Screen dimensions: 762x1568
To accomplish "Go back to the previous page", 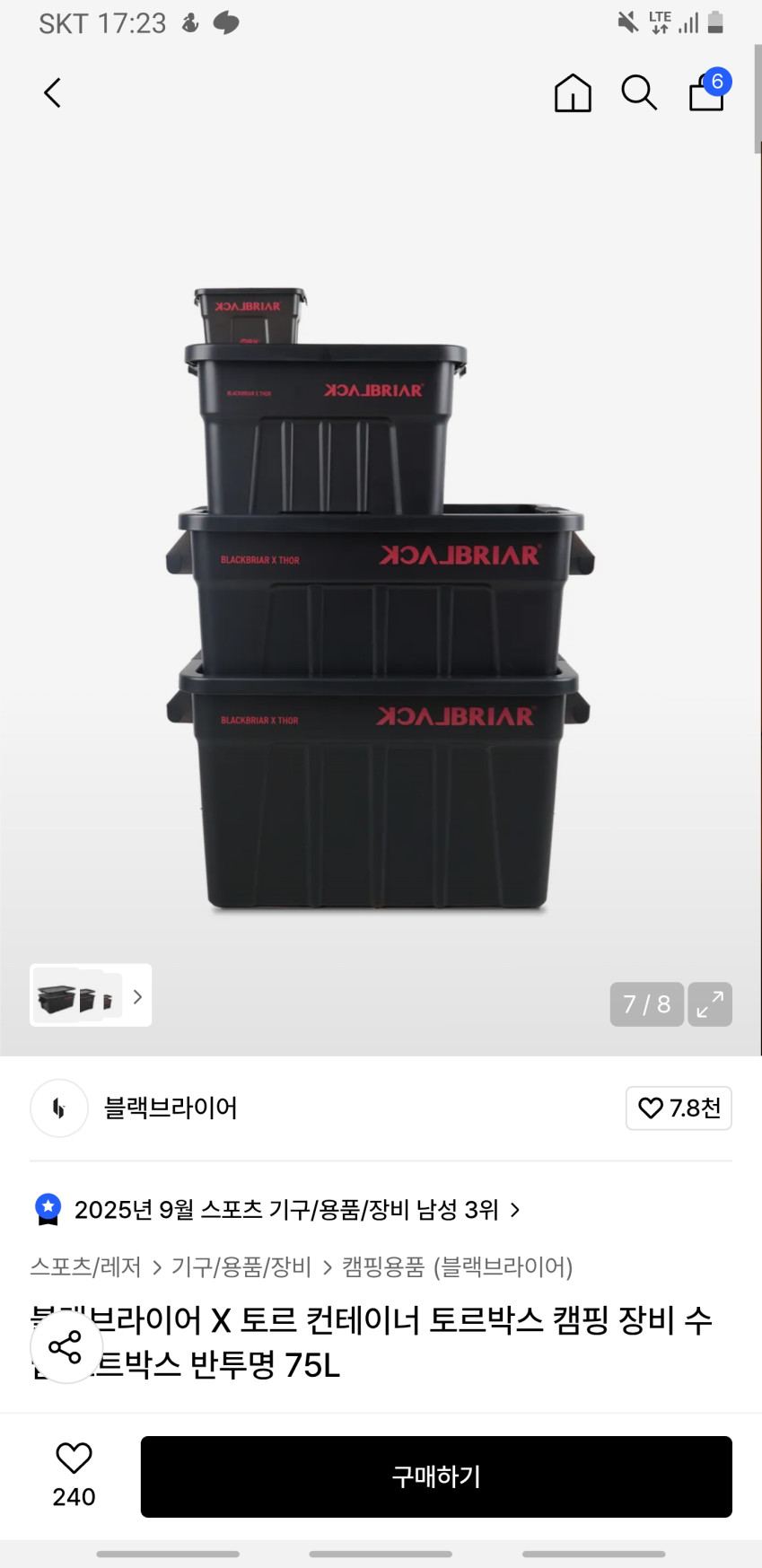I will (53, 92).
